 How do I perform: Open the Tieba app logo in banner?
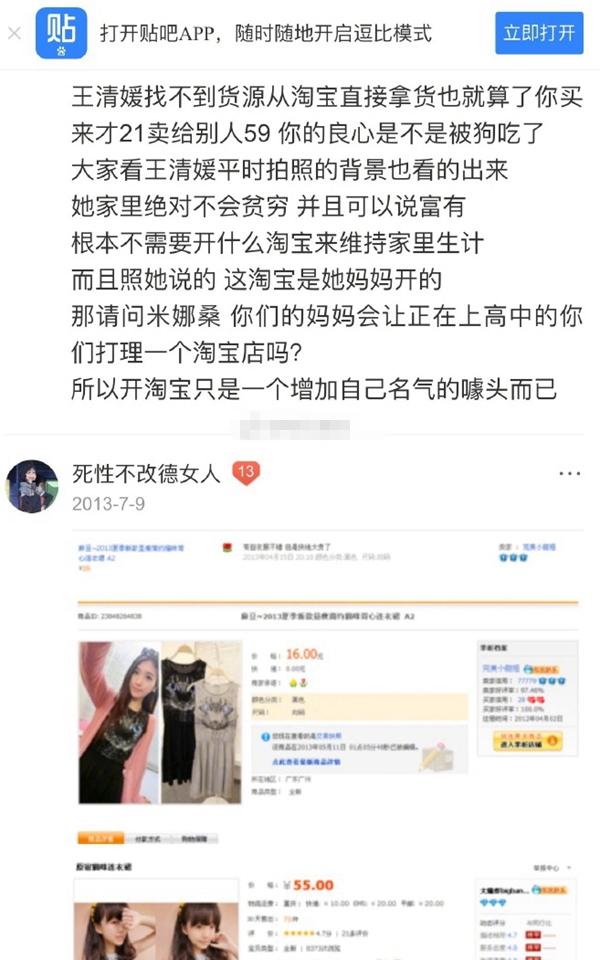(61, 33)
